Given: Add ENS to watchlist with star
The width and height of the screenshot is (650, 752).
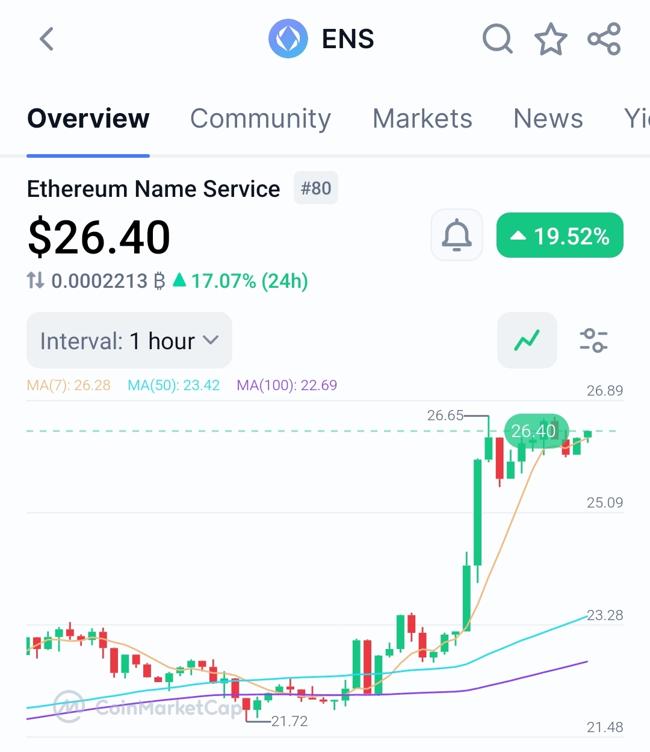Looking at the screenshot, I should pos(550,39).
